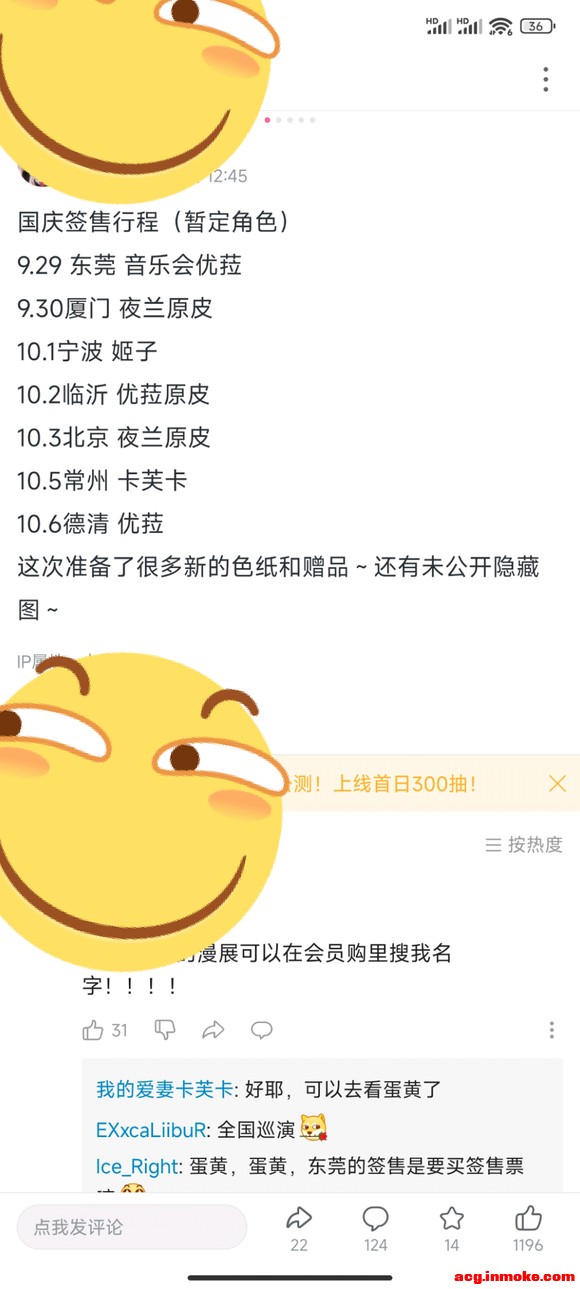Like the comment with 31 likes

coord(105,1030)
